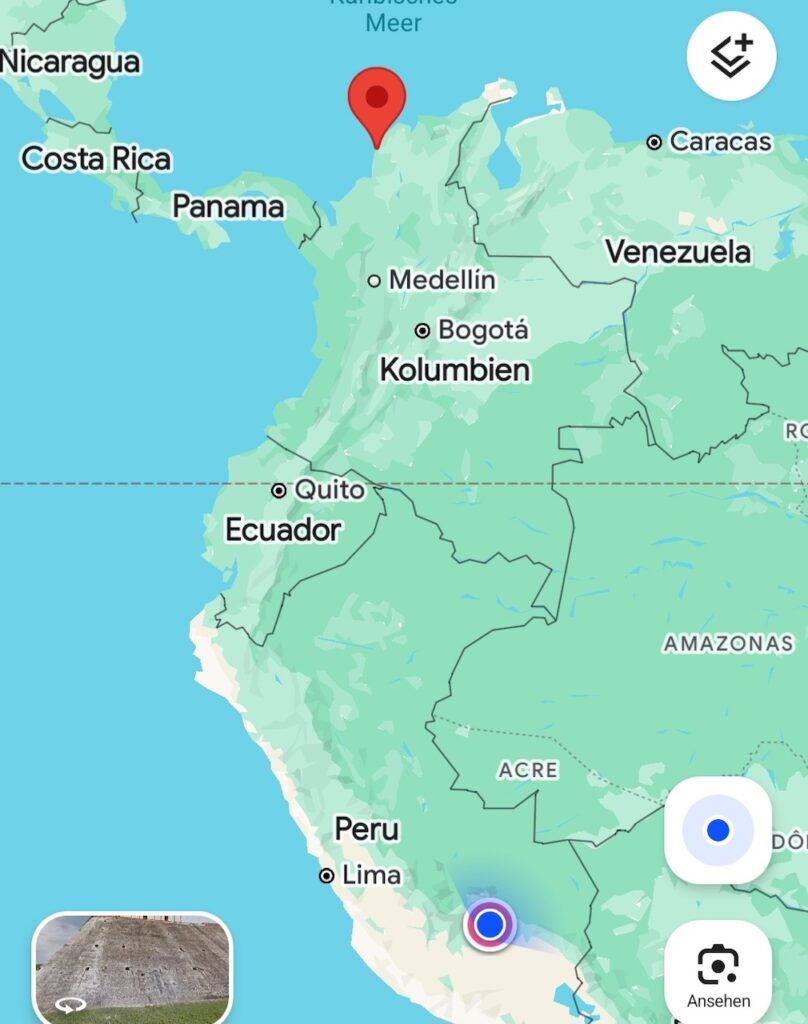
Task: Select Bogotá on the map
Action: (472, 330)
